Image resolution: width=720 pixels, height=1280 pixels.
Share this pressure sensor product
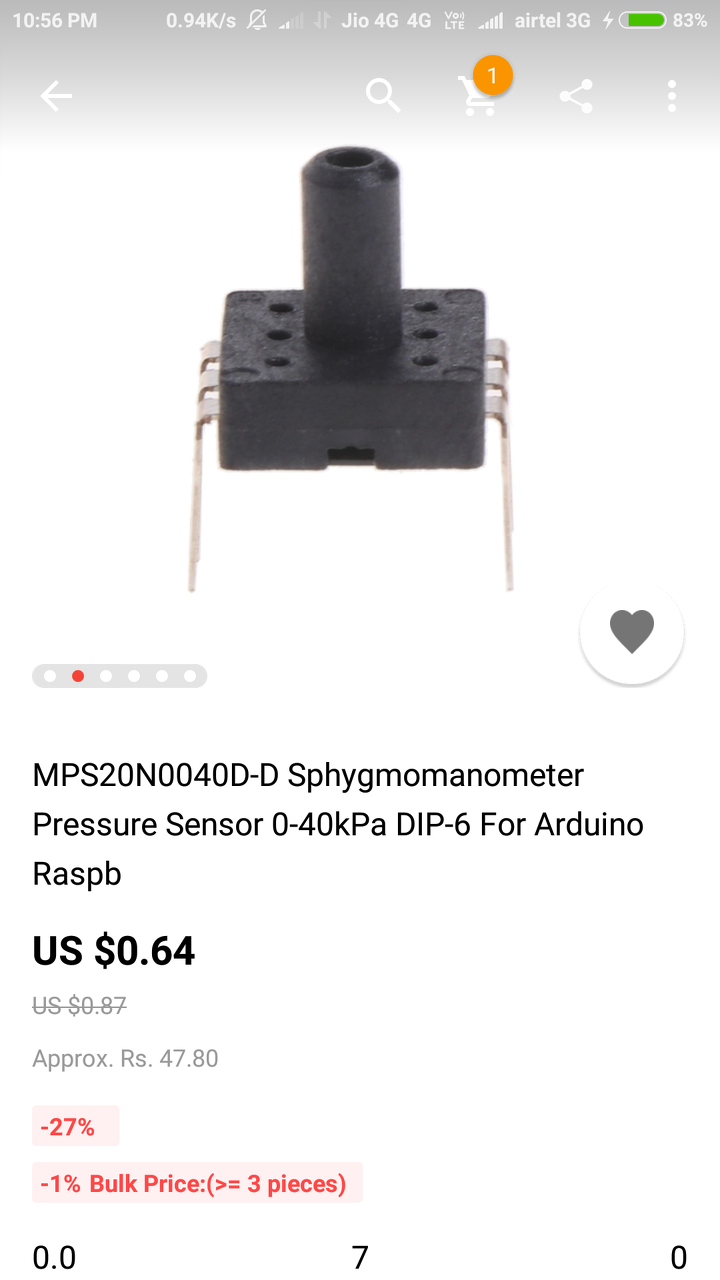tap(576, 96)
